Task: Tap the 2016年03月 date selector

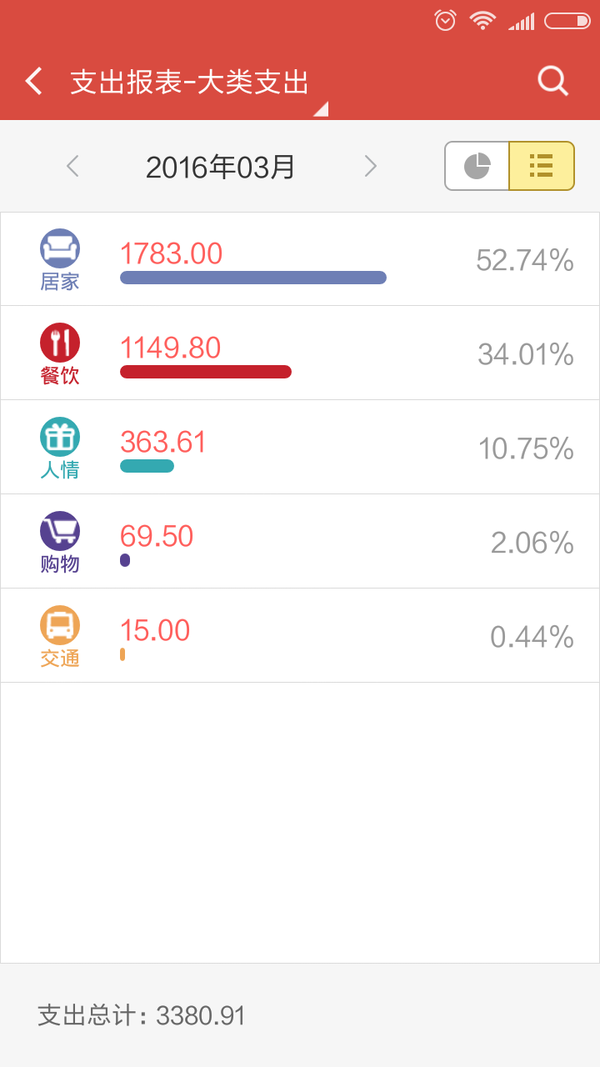Action: coord(220,167)
